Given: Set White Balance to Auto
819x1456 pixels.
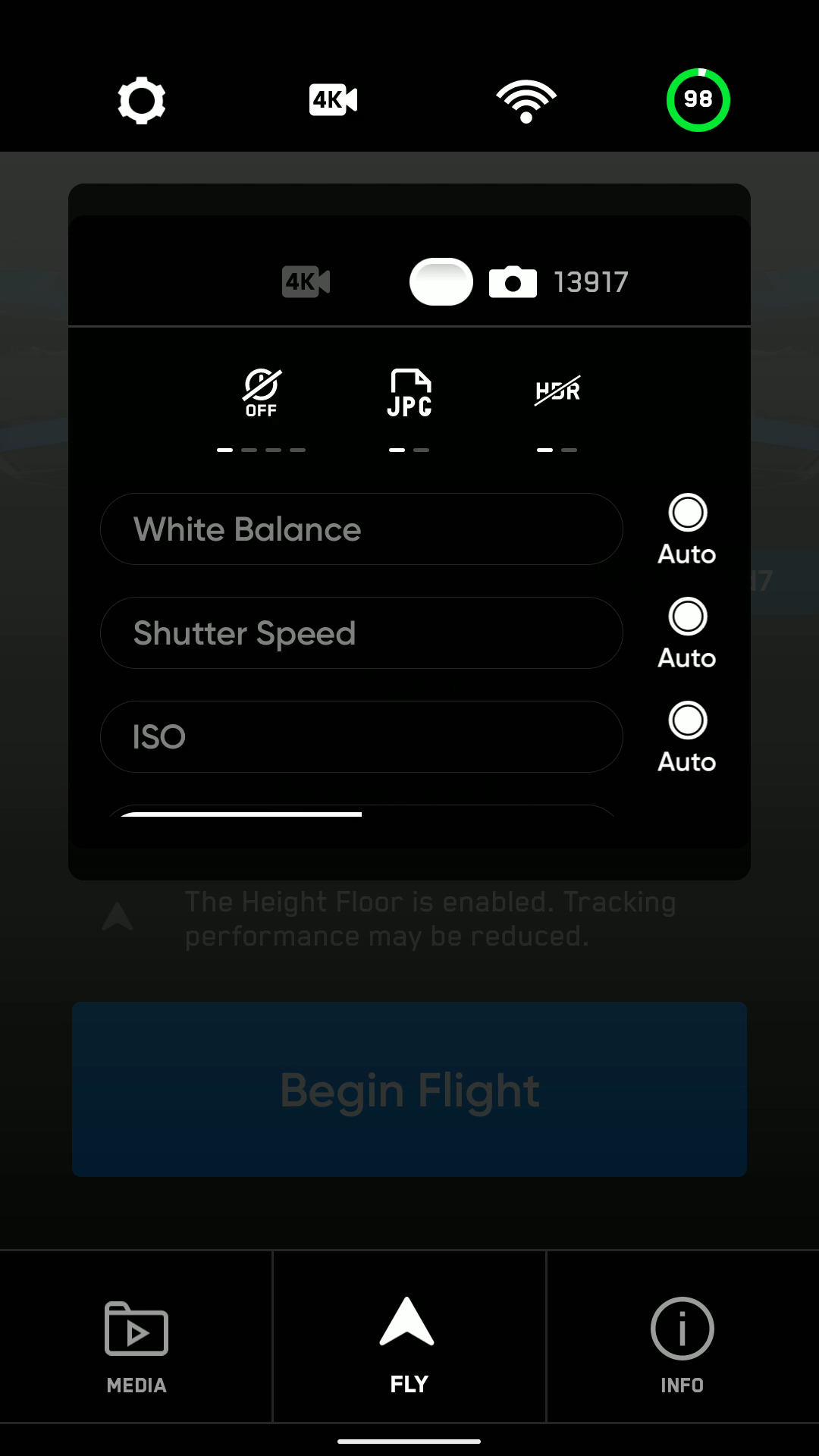Looking at the screenshot, I should click(x=687, y=513).
